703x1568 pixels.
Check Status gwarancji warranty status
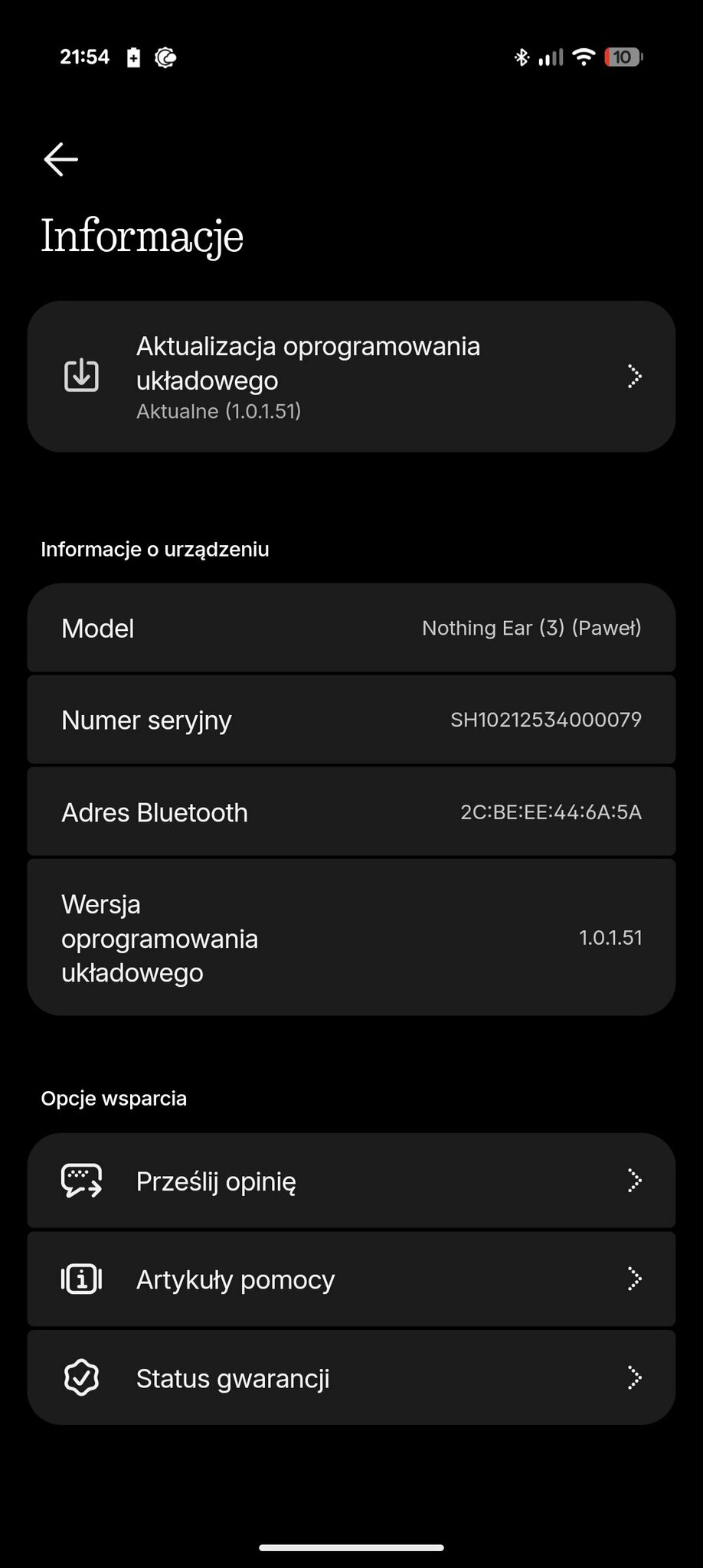tap(351, 1378)
